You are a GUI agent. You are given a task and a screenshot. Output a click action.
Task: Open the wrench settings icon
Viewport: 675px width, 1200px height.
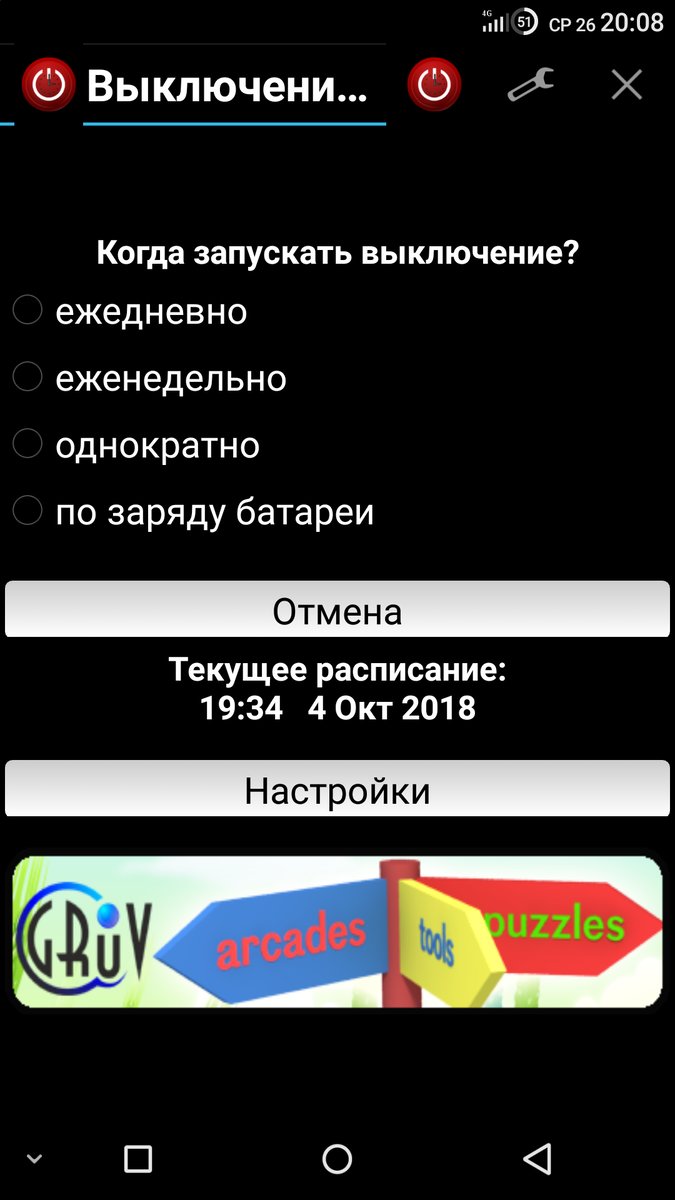[x=530, y=85]
